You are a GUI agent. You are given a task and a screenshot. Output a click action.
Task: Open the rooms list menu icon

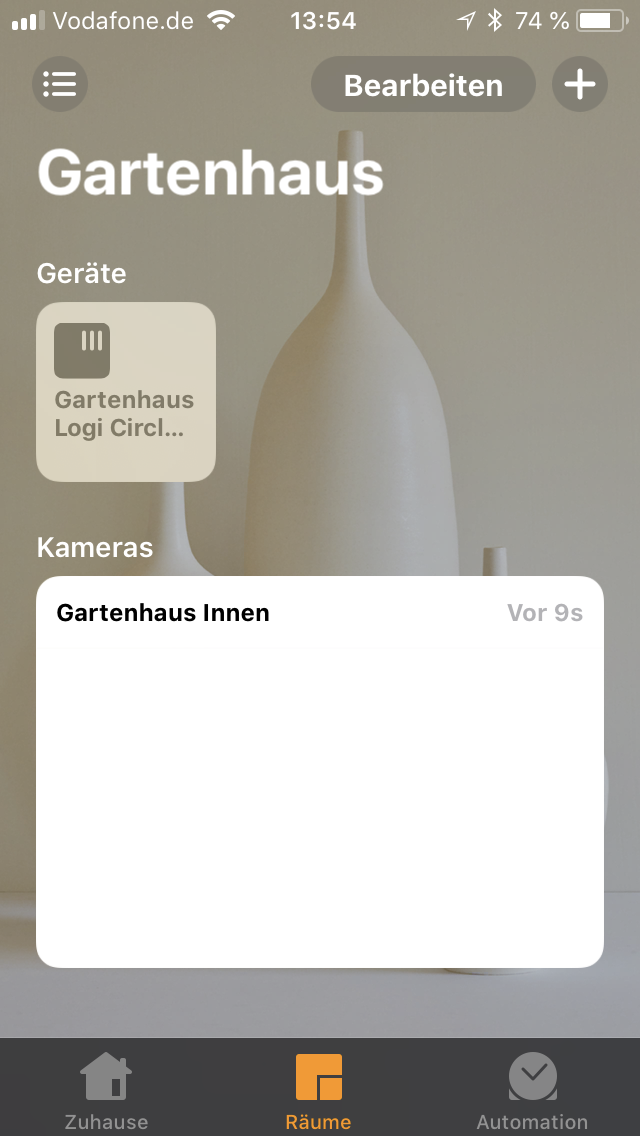pos(60,84)
